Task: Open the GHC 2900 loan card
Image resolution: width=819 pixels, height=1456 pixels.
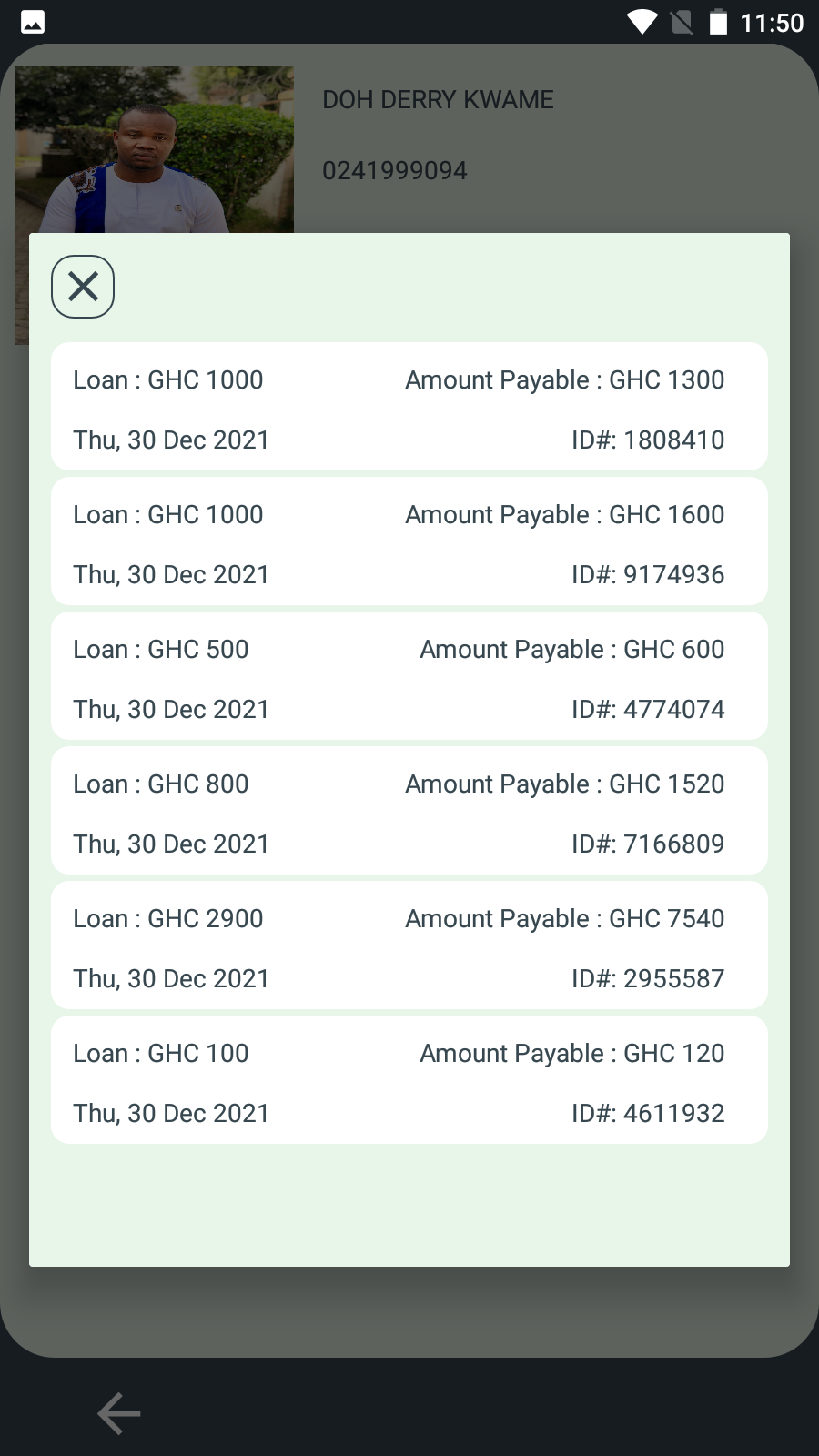Action: pos(409,945)
